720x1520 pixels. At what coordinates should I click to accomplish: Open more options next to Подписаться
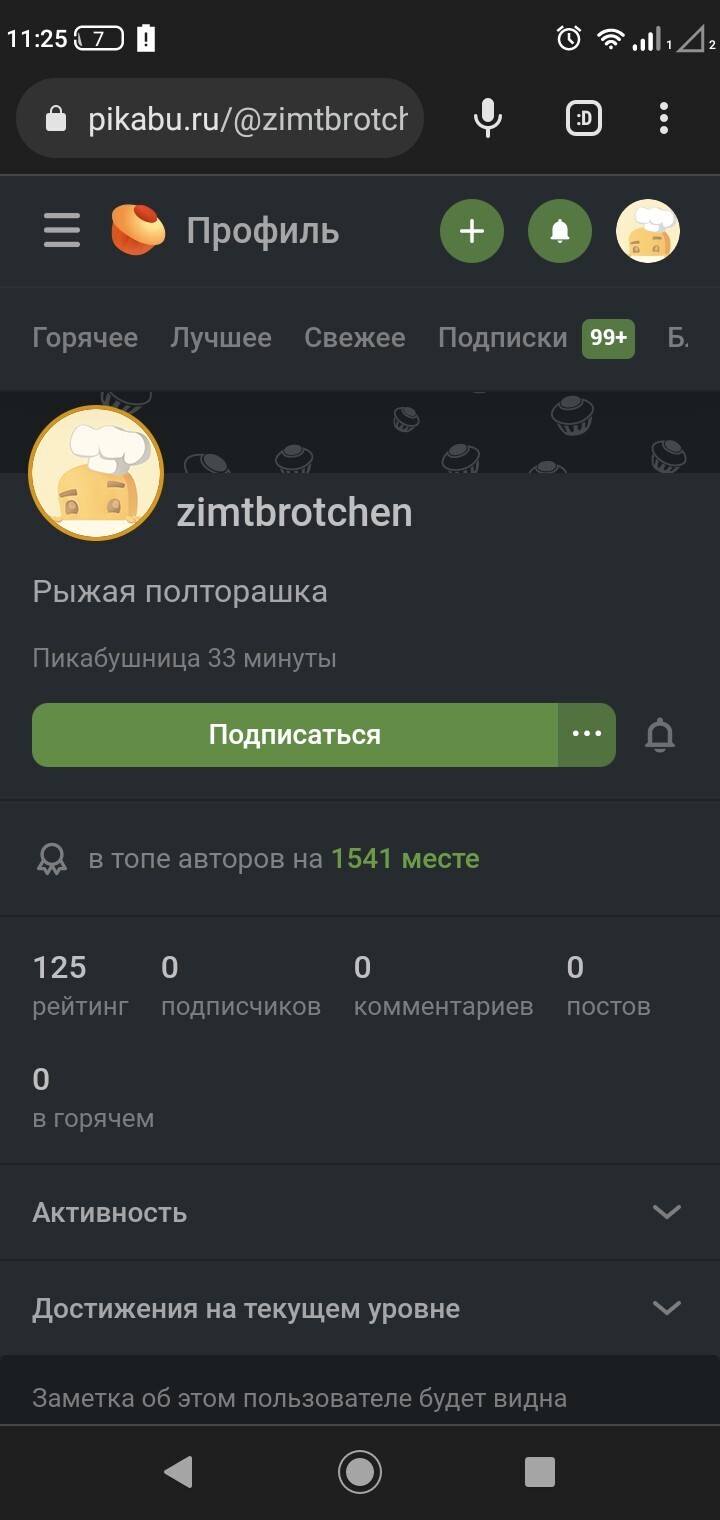pyautogui.click(x=587, y=735)
